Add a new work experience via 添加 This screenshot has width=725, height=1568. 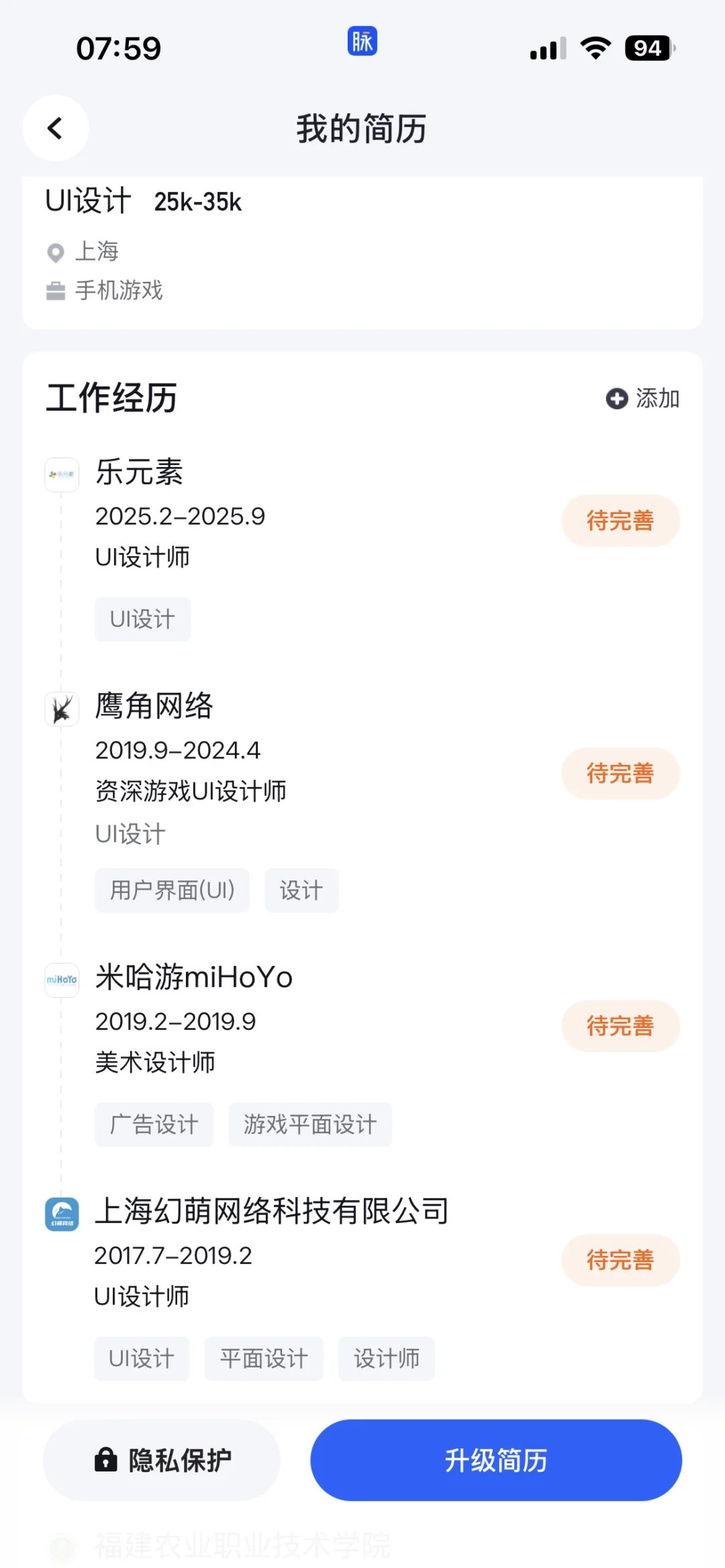point(642,399)
